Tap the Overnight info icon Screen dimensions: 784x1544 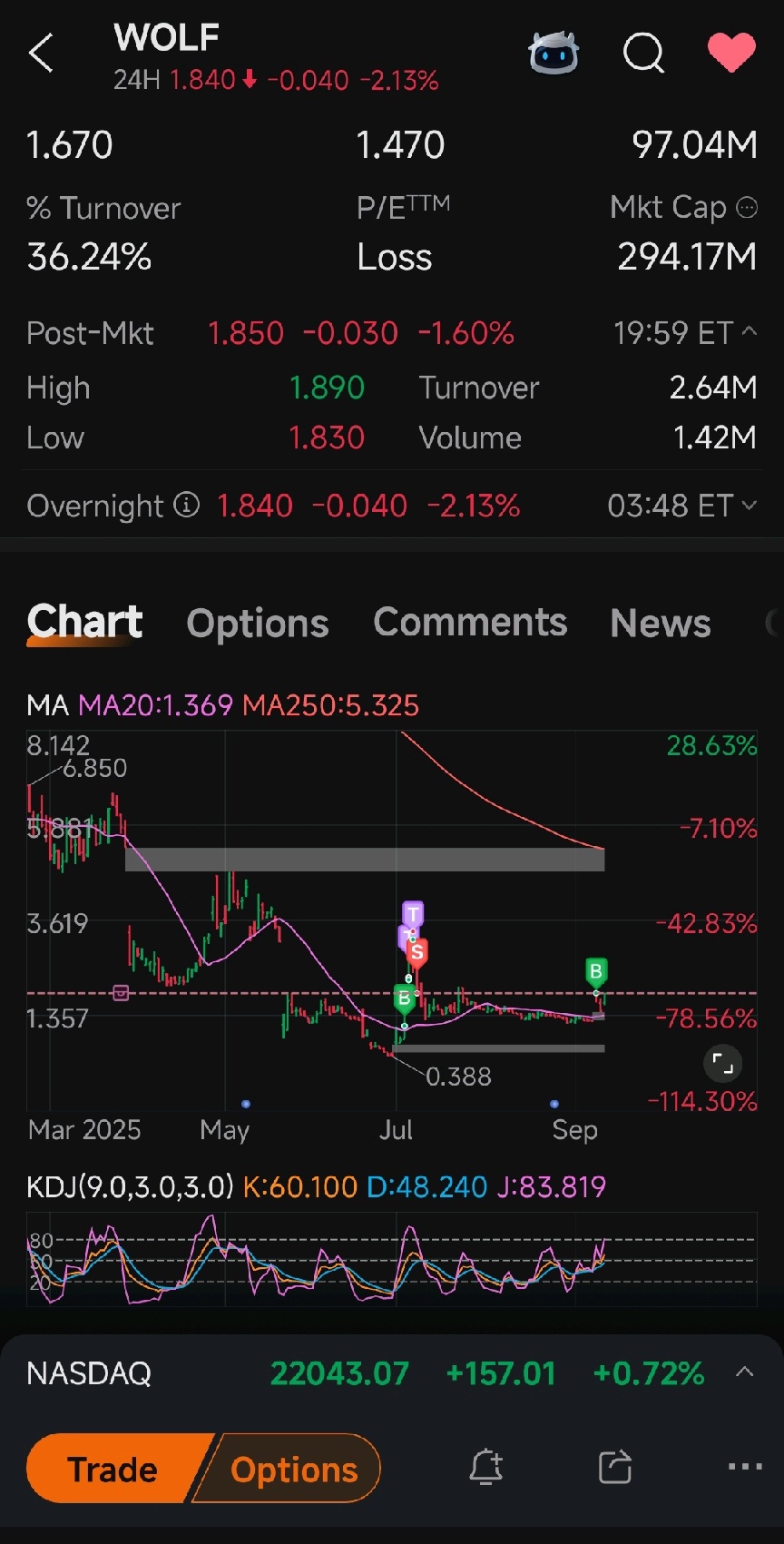click(187, 505)
